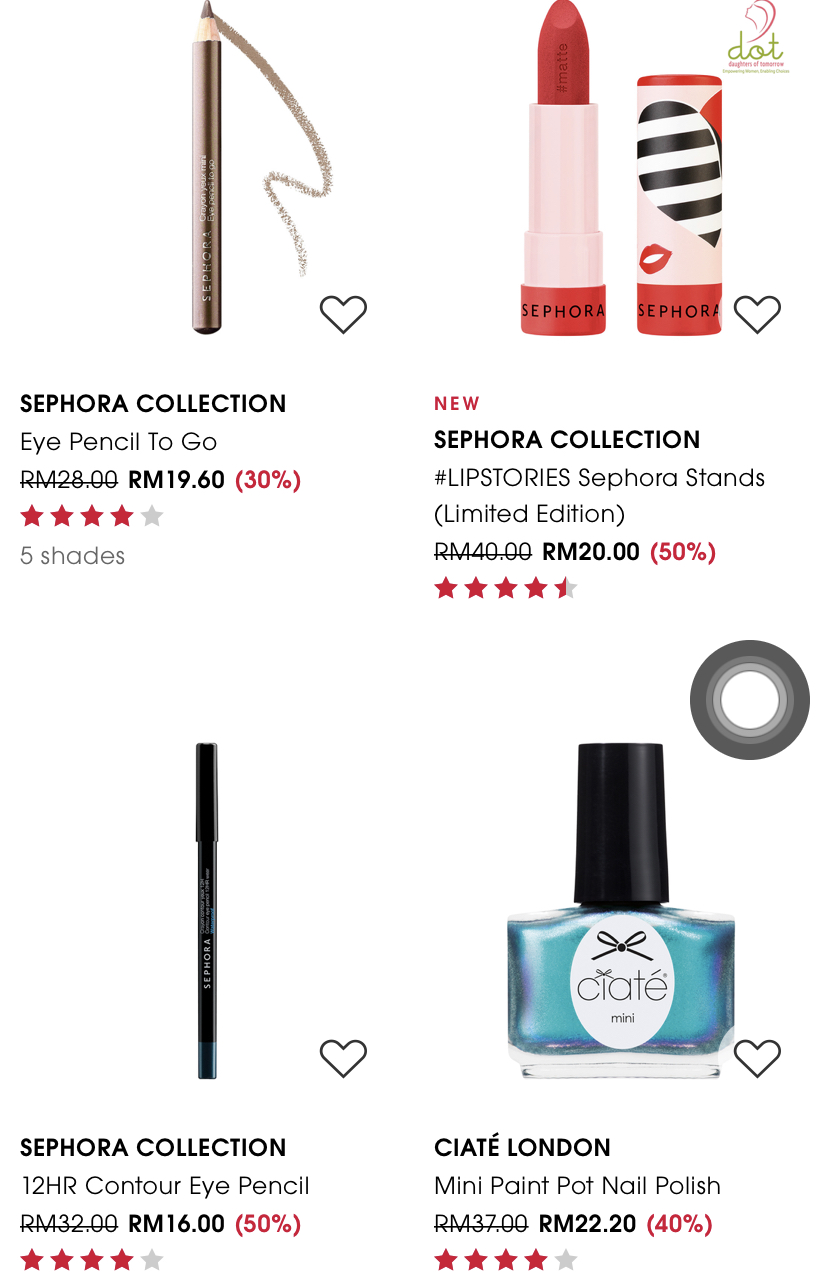Wishlist the #LIPSTORIES Sephora Stands lipstick
The height and width of the screenshot is (1277, 828).
pyautogui.click(x=757, y=315)
